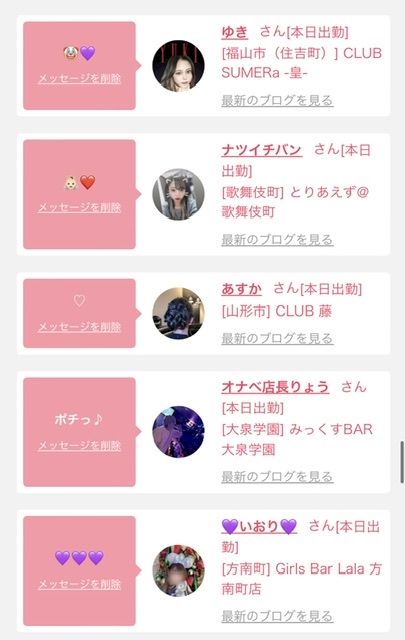Delete the message sent to ナツイチバン
405x640 pixels.
click(80, 207)
